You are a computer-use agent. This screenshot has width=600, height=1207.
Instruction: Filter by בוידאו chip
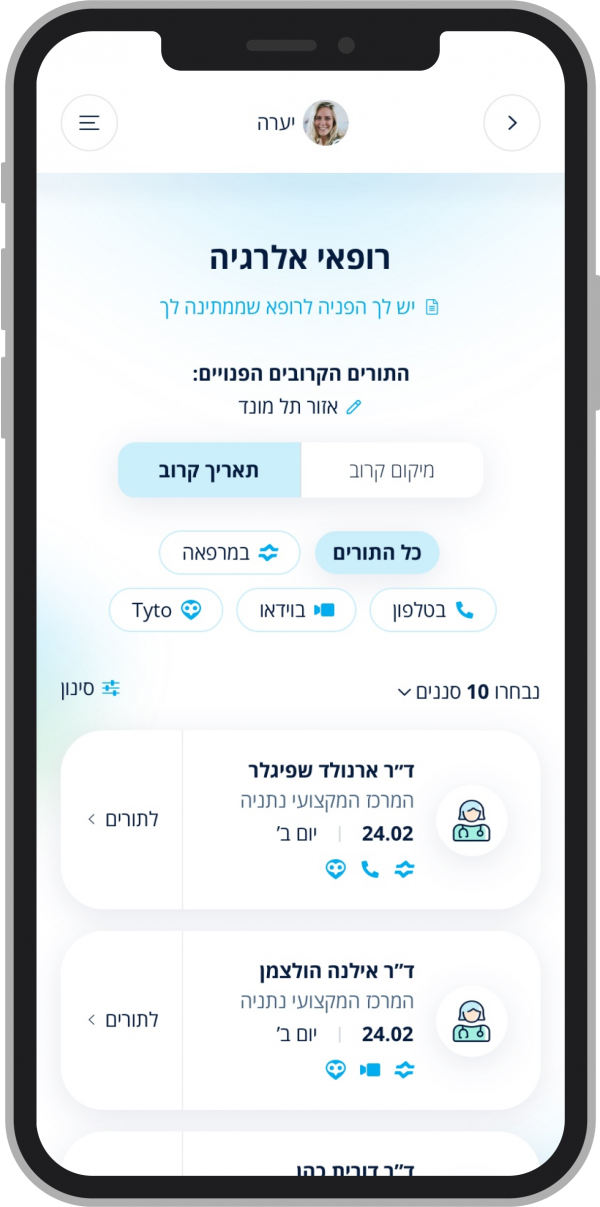pyautogui.click(x=296, y=610)
